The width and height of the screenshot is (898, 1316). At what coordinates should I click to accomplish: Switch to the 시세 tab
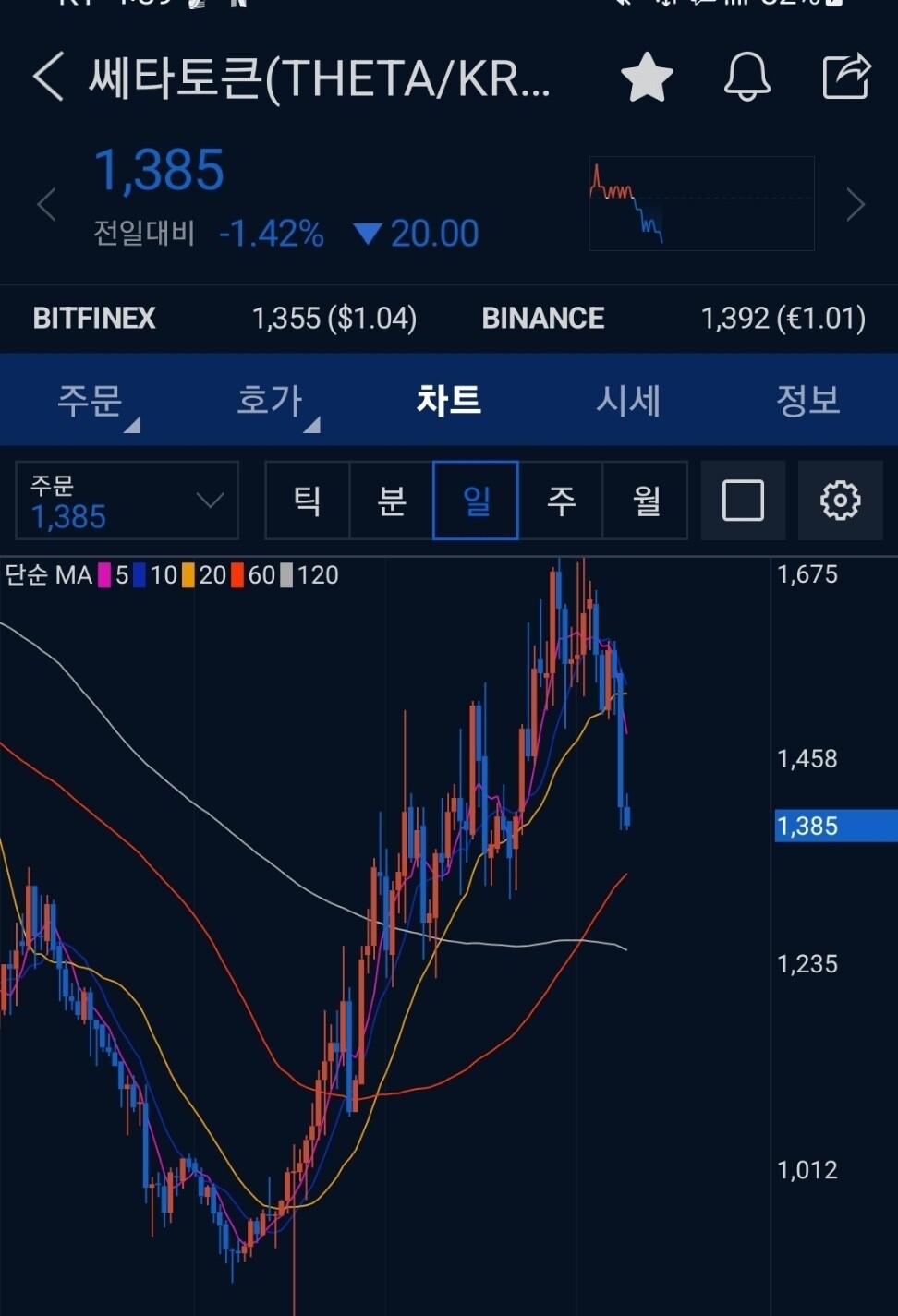pos(628,400)
